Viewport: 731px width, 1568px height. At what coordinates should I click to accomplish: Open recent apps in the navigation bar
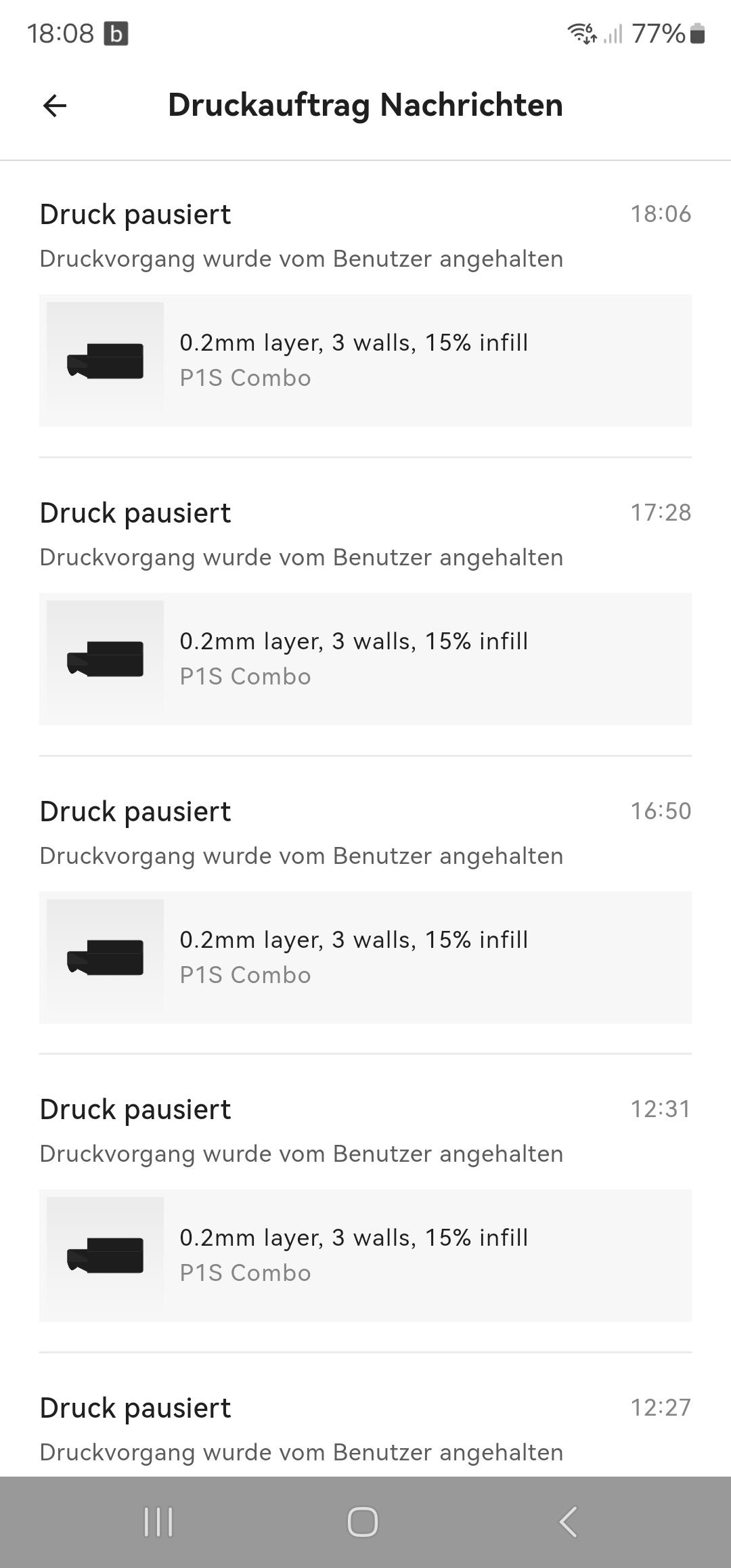[158, 1522]
